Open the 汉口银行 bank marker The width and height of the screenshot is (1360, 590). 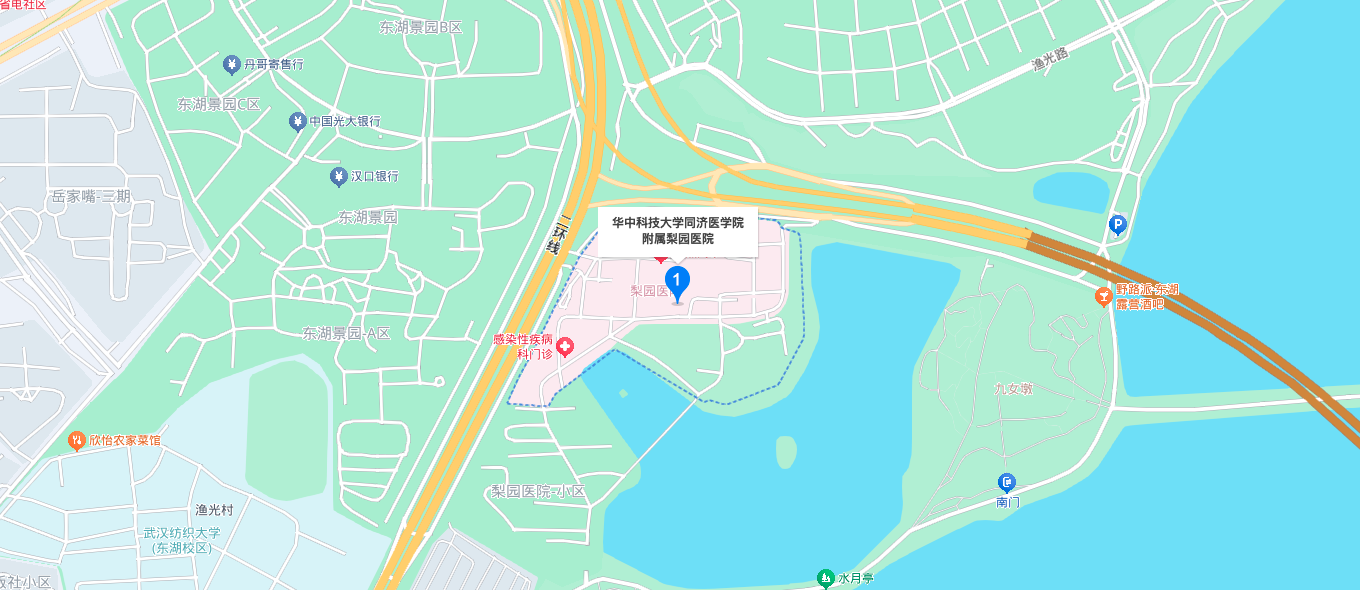339,177
